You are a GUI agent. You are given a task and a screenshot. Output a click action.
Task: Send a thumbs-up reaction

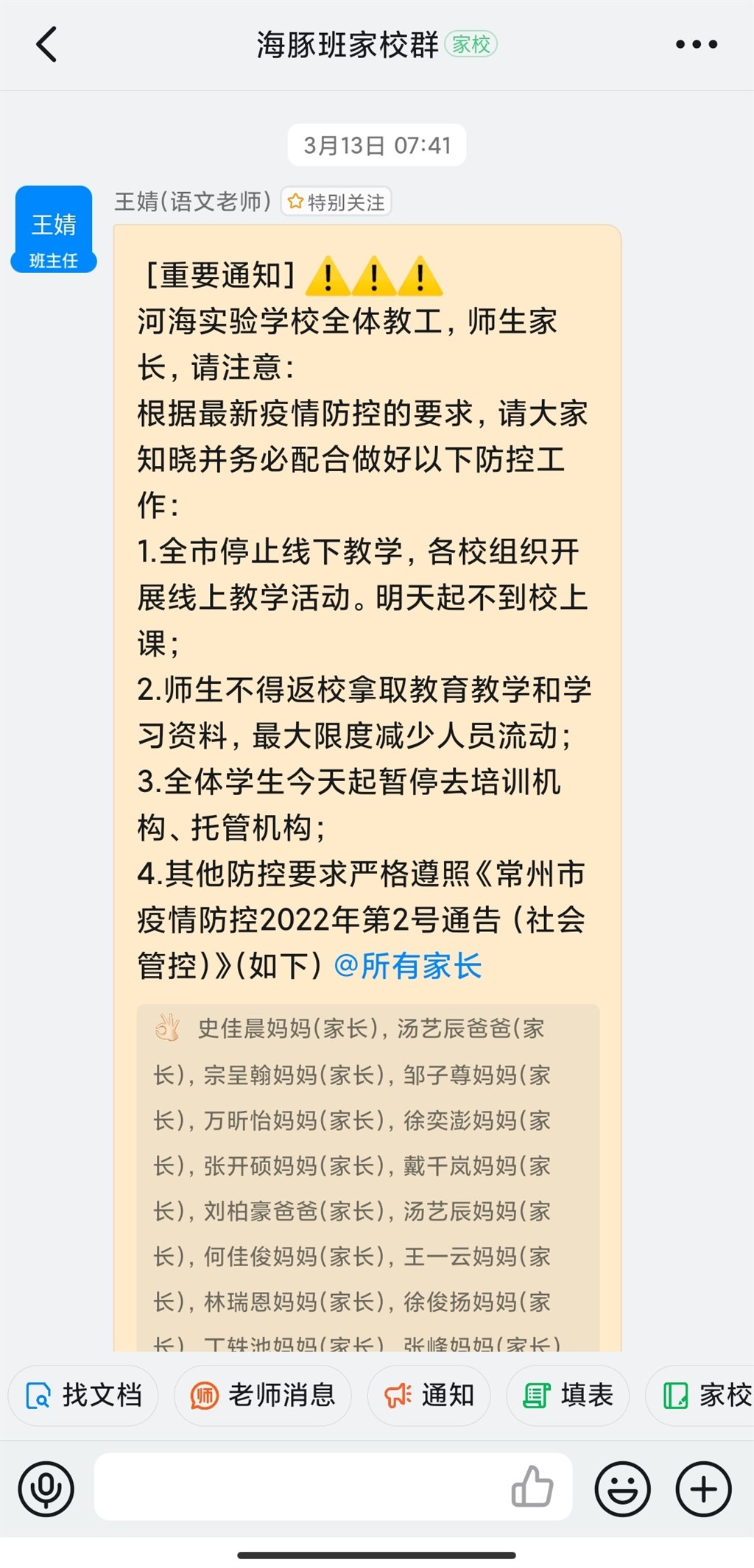coord(532,1486)
